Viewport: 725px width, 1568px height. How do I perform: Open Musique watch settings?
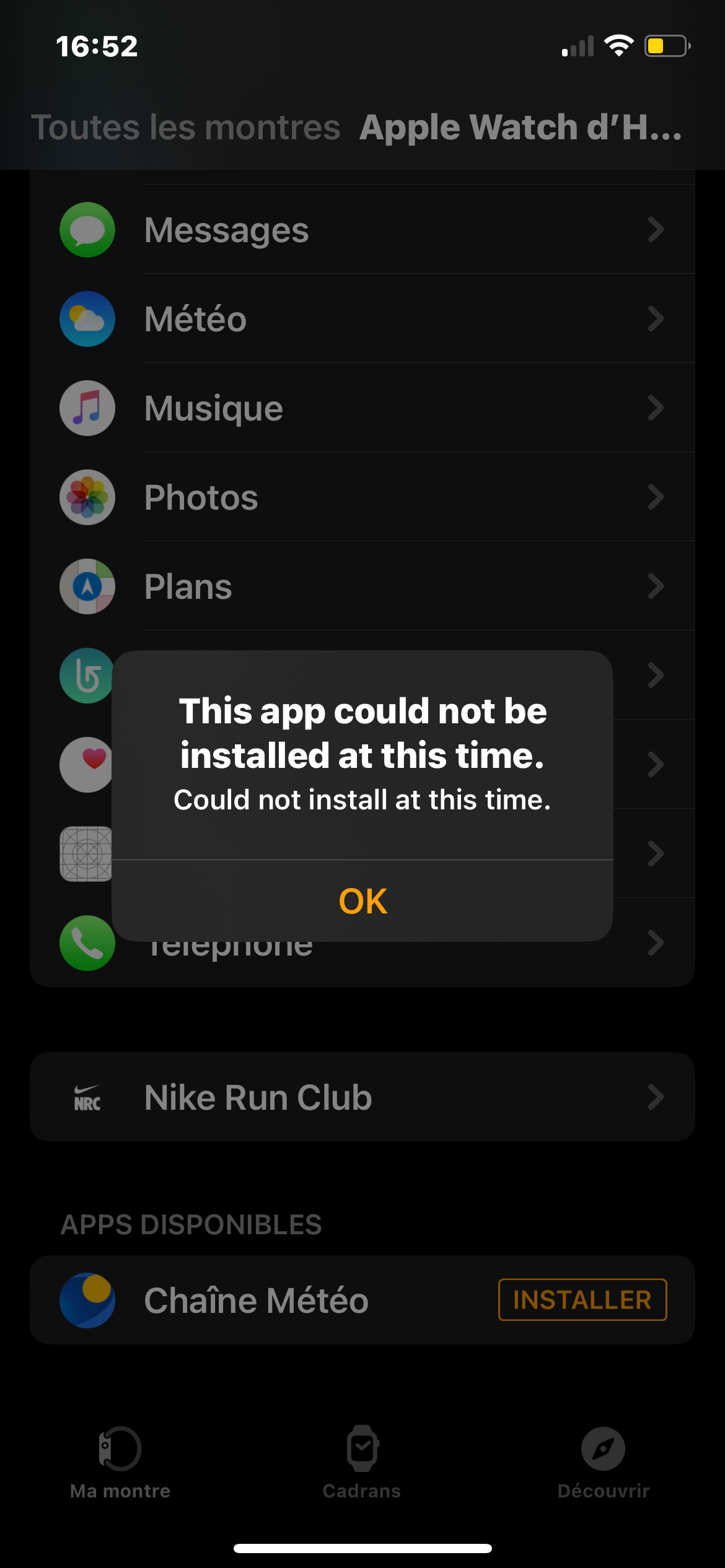coord(362,408)
